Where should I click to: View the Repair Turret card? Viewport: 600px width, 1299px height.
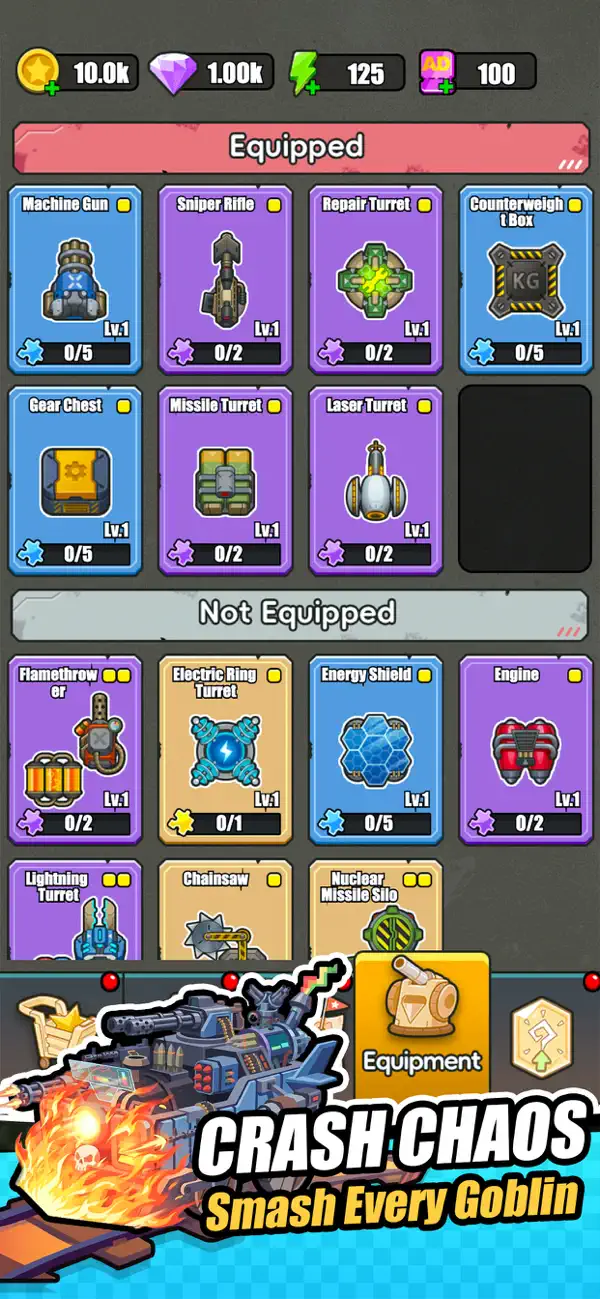[x=375, y=279]
